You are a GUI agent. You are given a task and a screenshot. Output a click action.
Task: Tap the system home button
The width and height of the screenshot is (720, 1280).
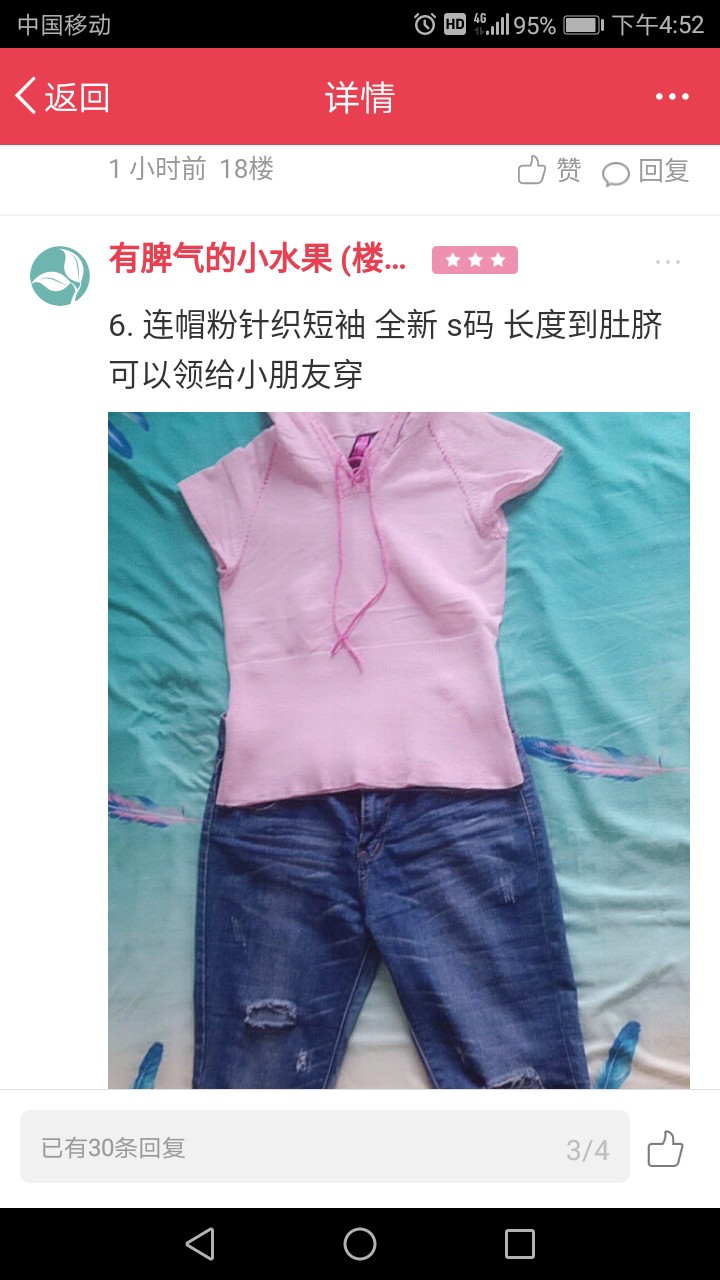coord(360,1244)
